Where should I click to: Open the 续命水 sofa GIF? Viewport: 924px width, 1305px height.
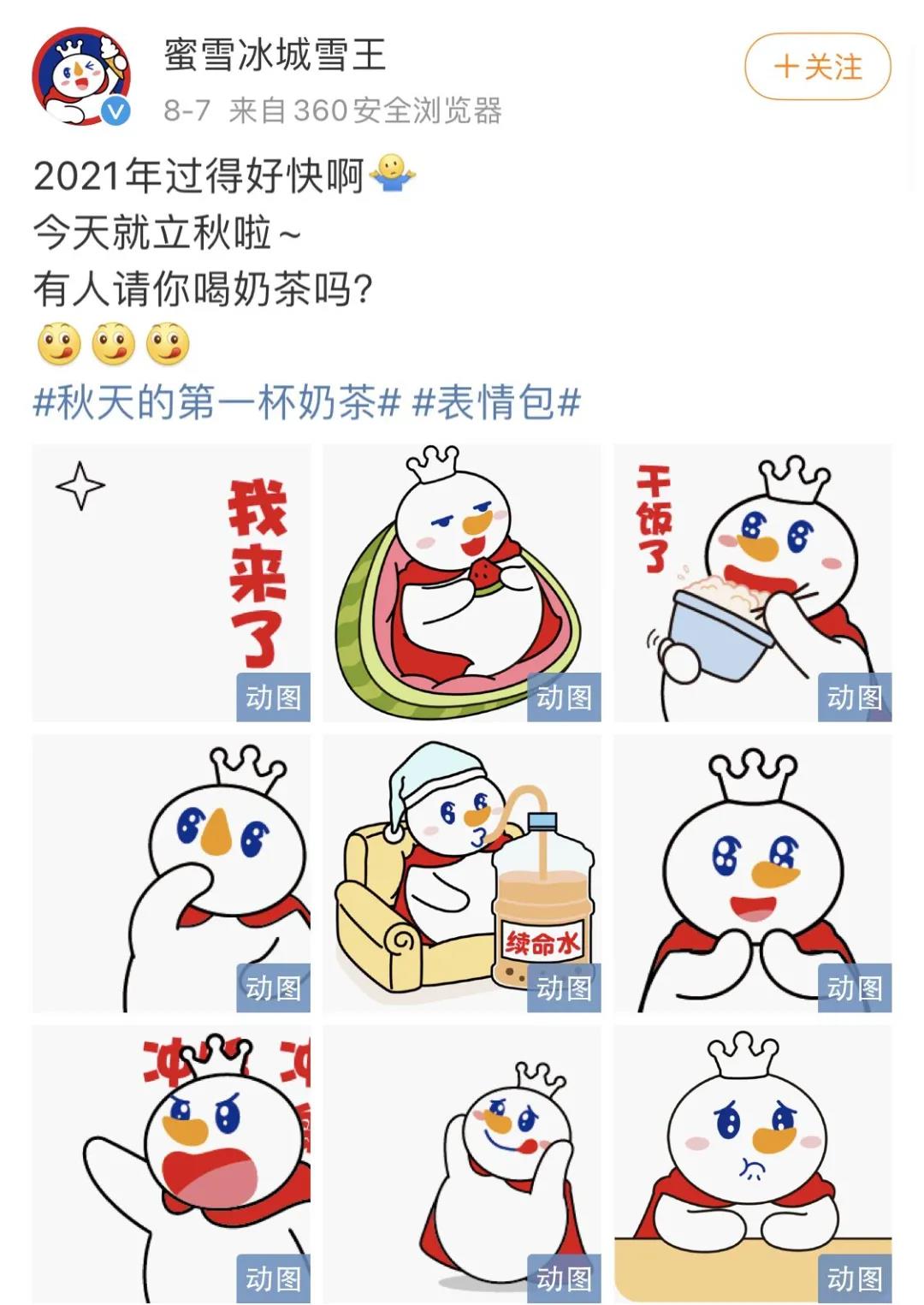(462, 874)
